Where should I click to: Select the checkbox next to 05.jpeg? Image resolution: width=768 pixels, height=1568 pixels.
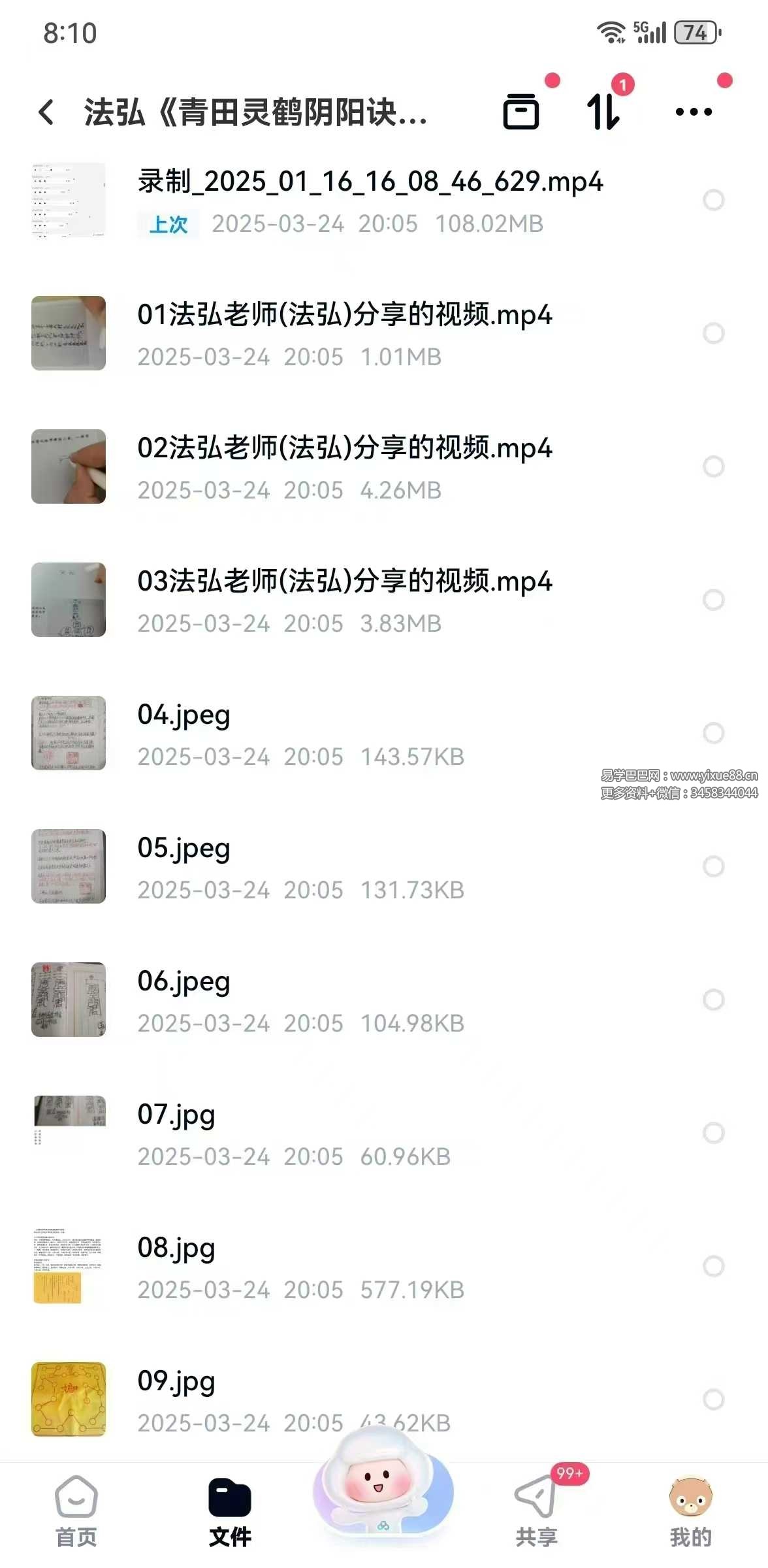[x=713, y=866]
